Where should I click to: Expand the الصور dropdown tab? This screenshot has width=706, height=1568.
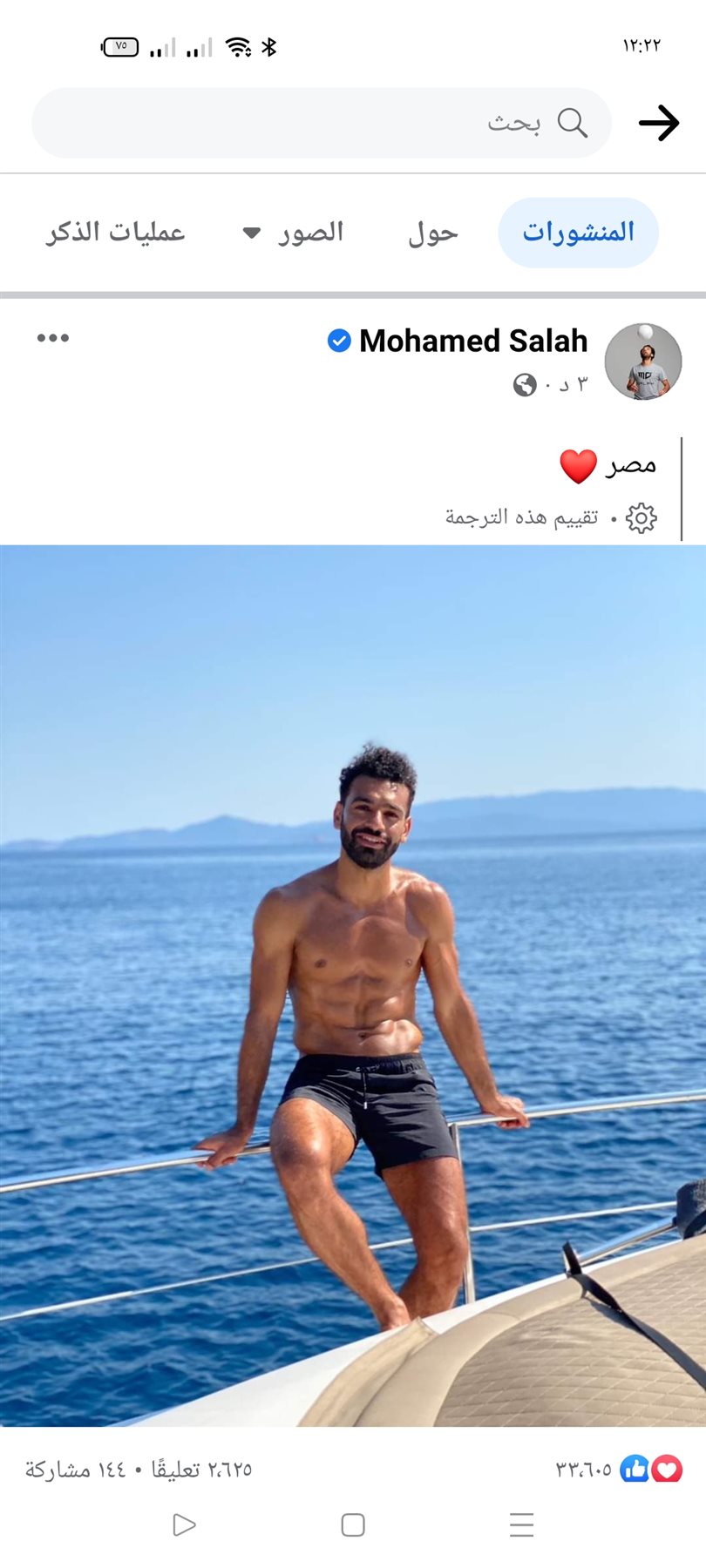click(294, 233)
